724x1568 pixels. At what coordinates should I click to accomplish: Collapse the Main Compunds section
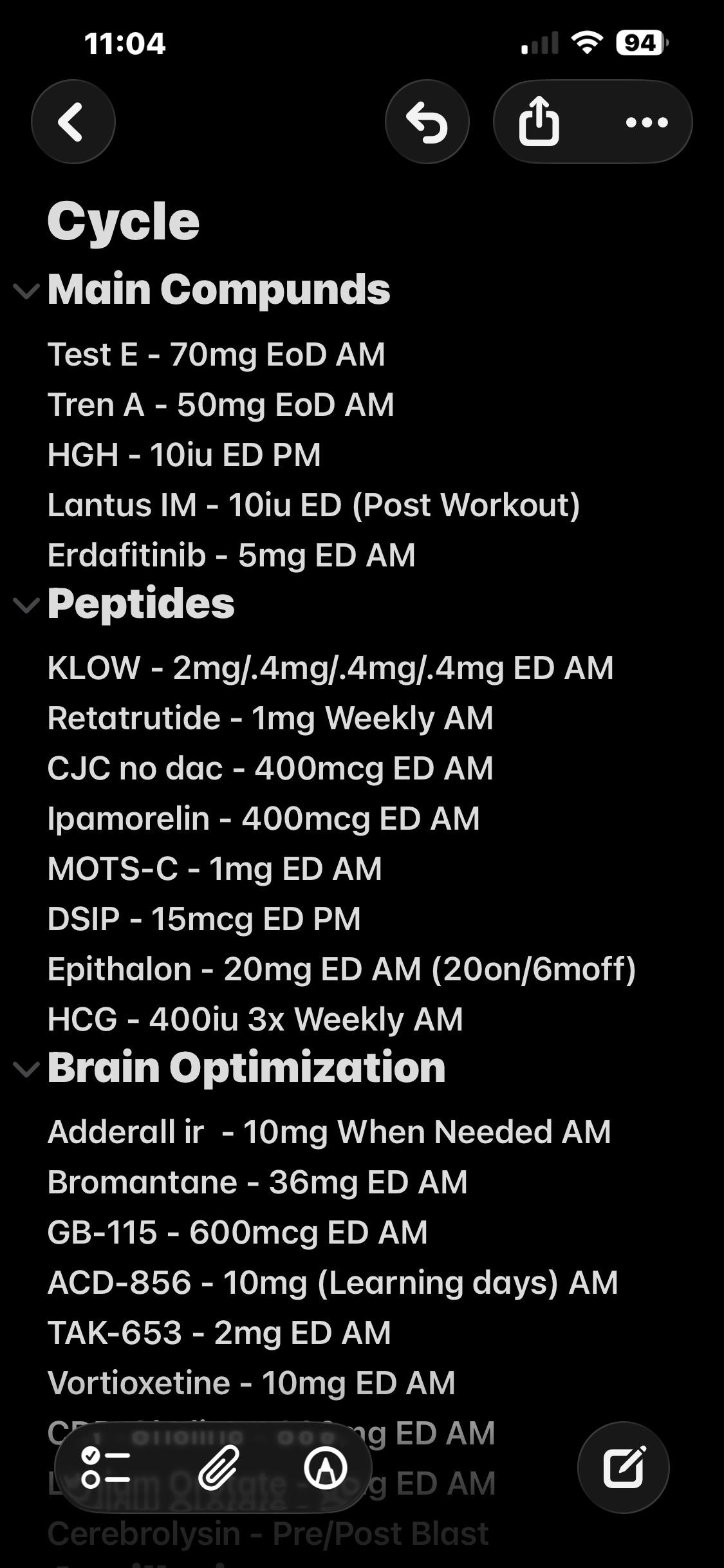click(x=26, y=291)
